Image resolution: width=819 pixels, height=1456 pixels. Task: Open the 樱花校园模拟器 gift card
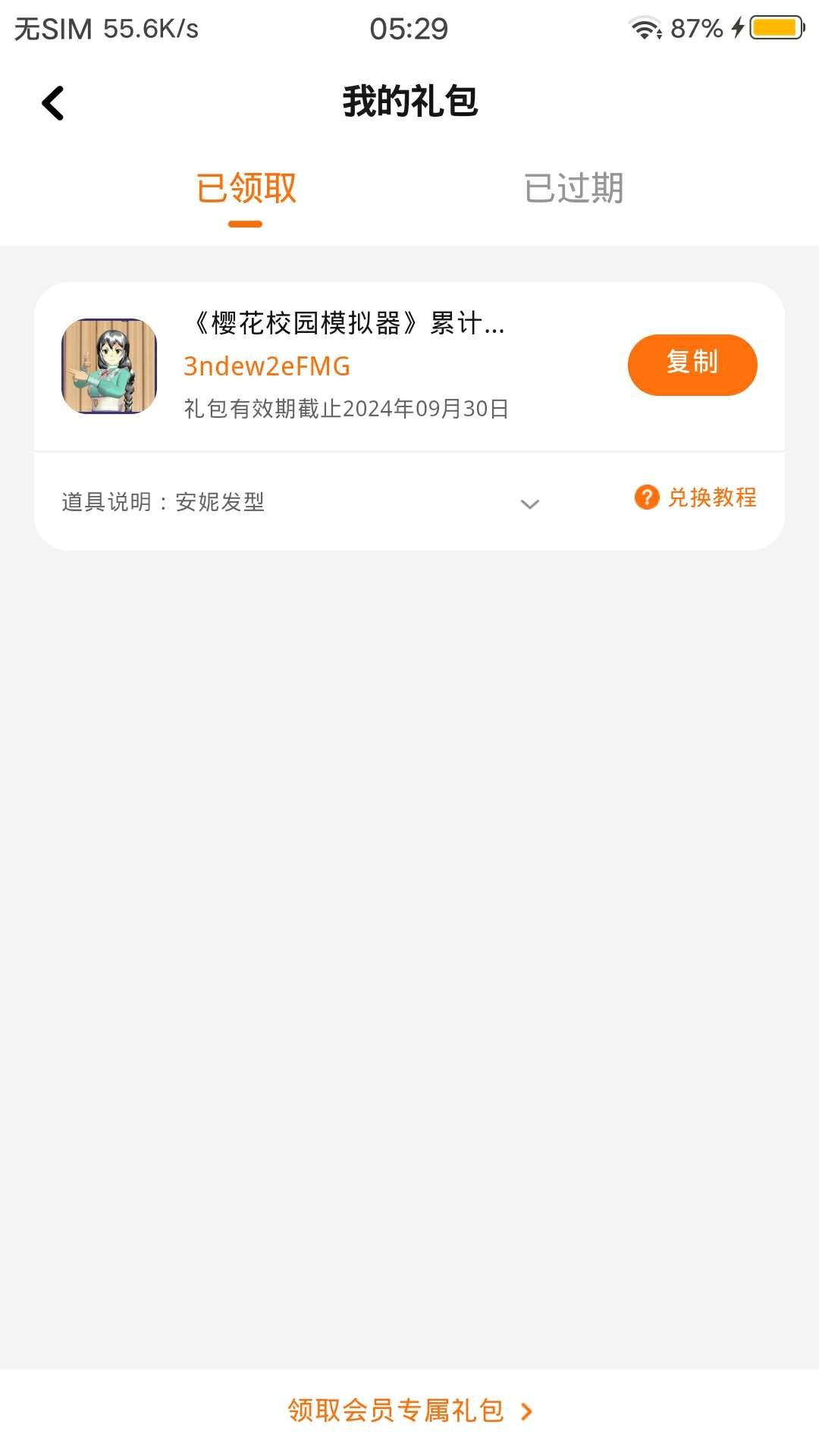pyautogui.click(x=345, y=324)
